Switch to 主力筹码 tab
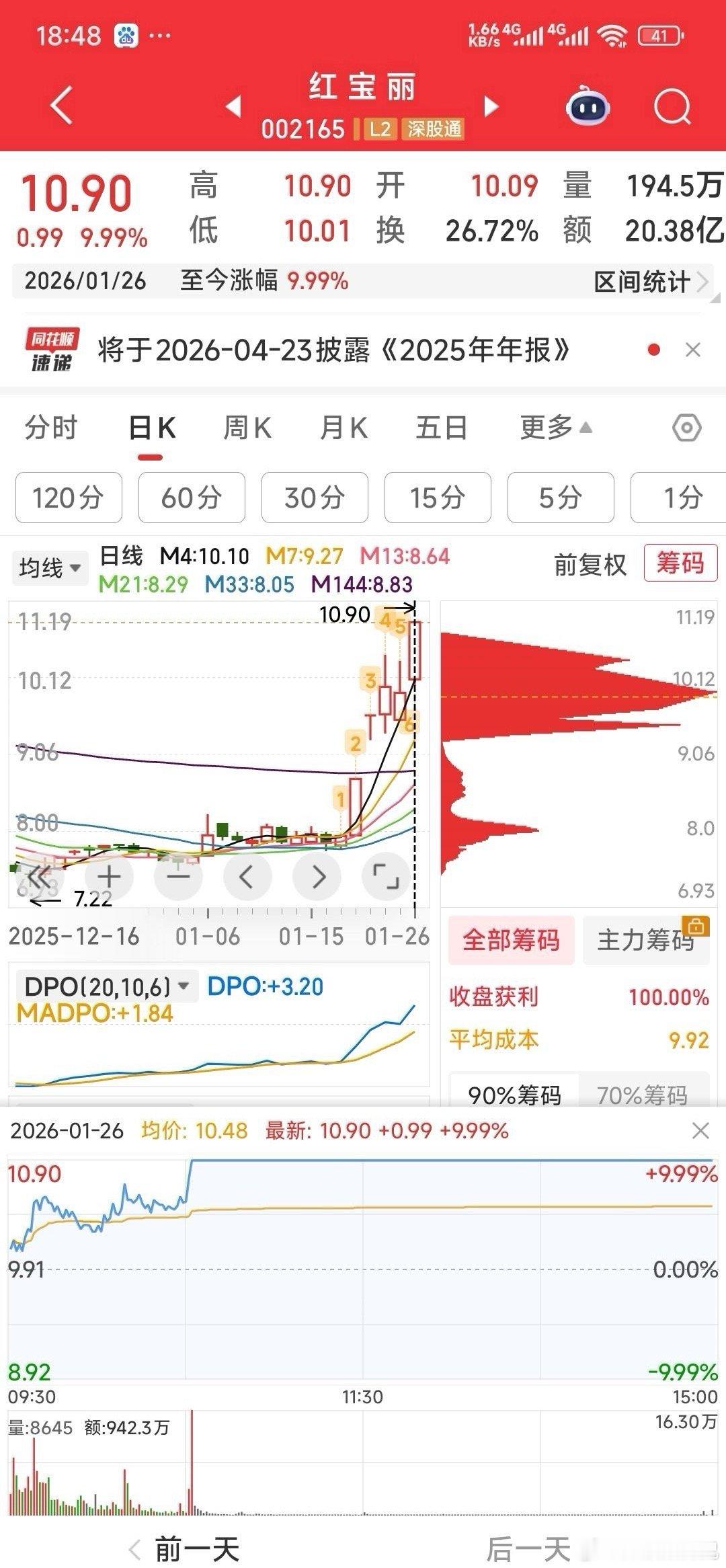Screen dimensions: 726x1568 (x=645, y=940)
